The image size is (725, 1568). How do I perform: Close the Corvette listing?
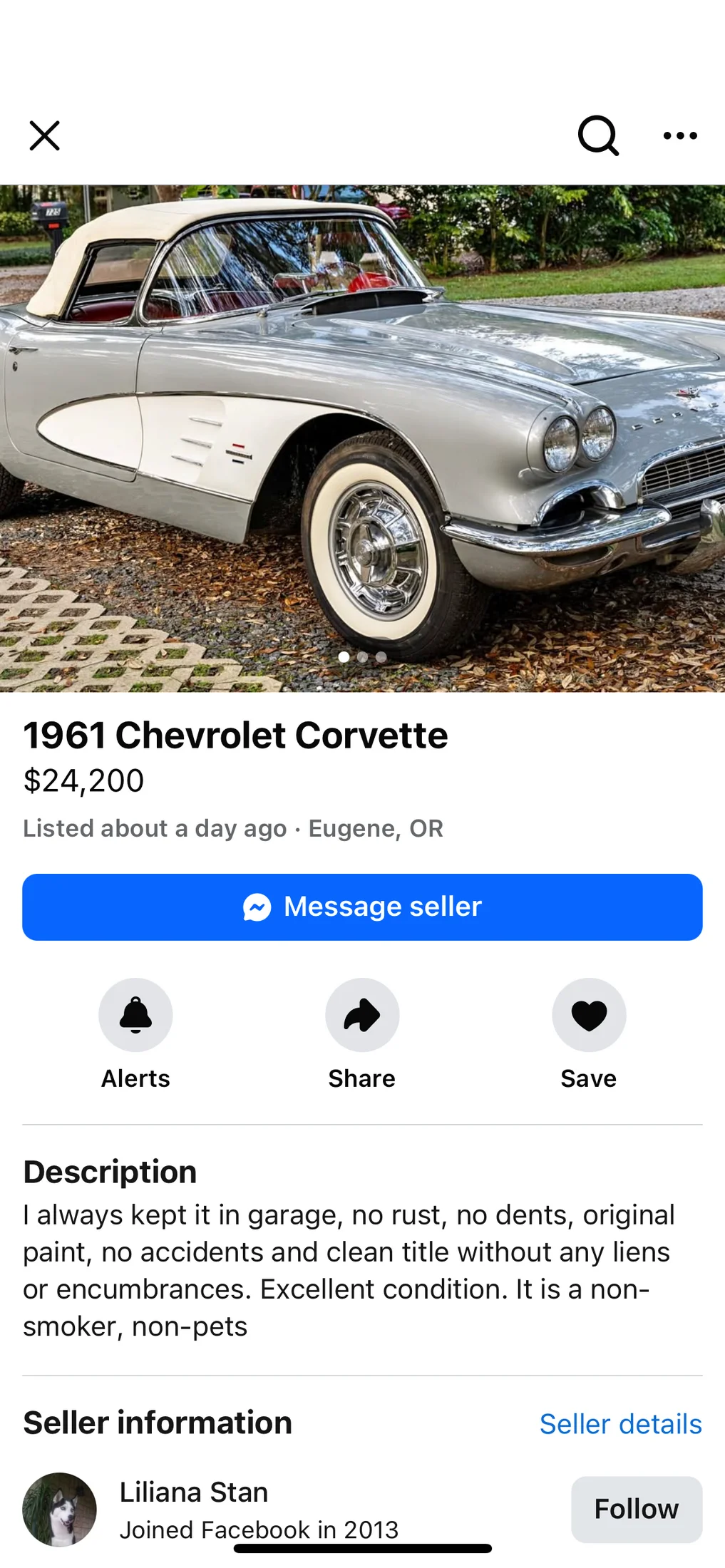pos(44,135)
